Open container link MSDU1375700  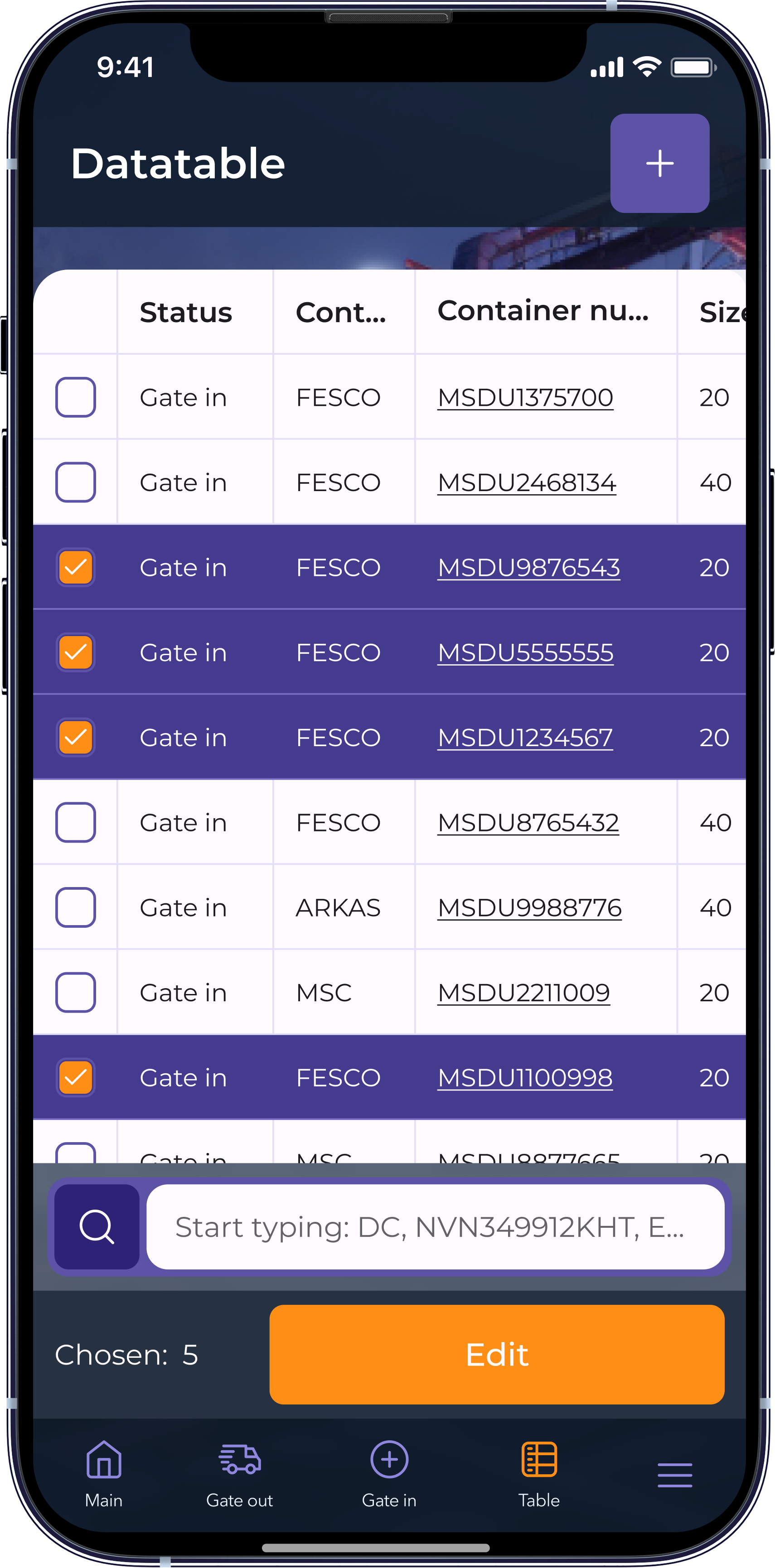[x=525, y=397]
